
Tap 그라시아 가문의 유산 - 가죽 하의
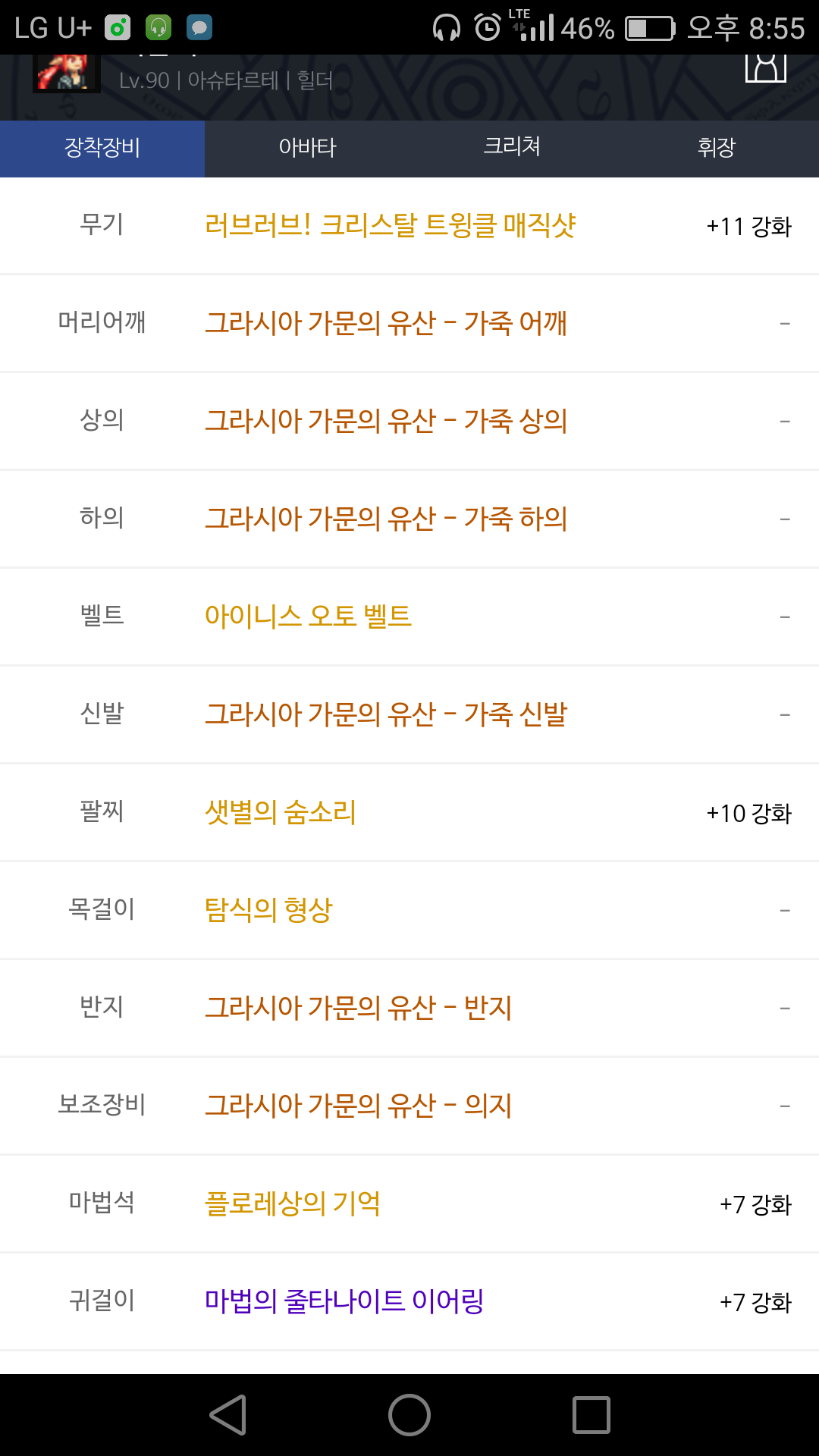(x=385, y=519)
